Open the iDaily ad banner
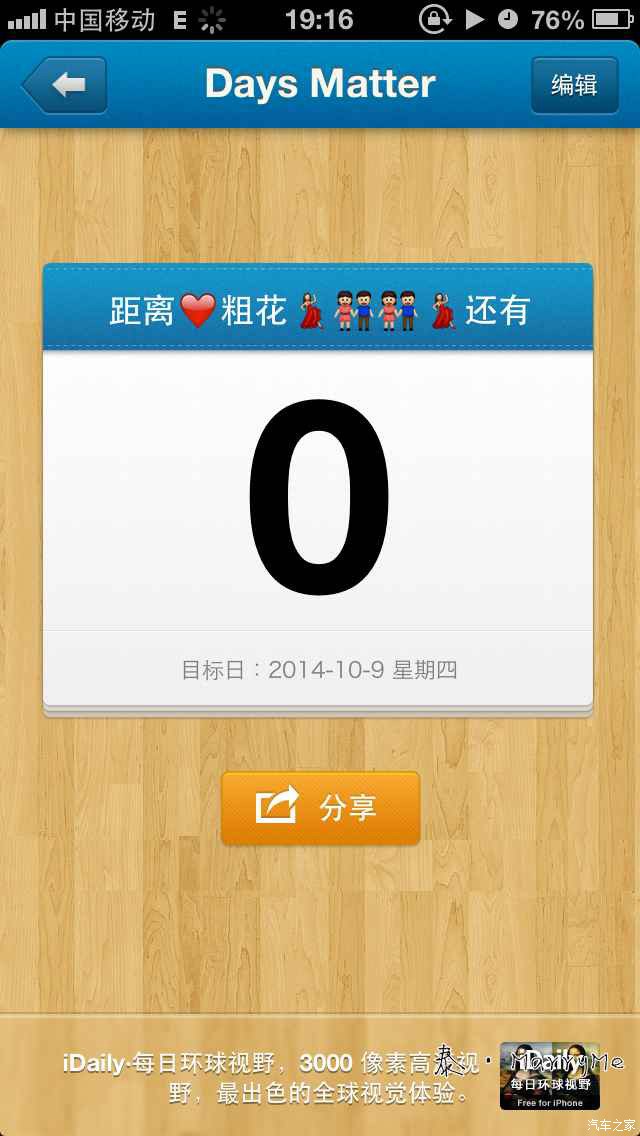 point(320,1076)
